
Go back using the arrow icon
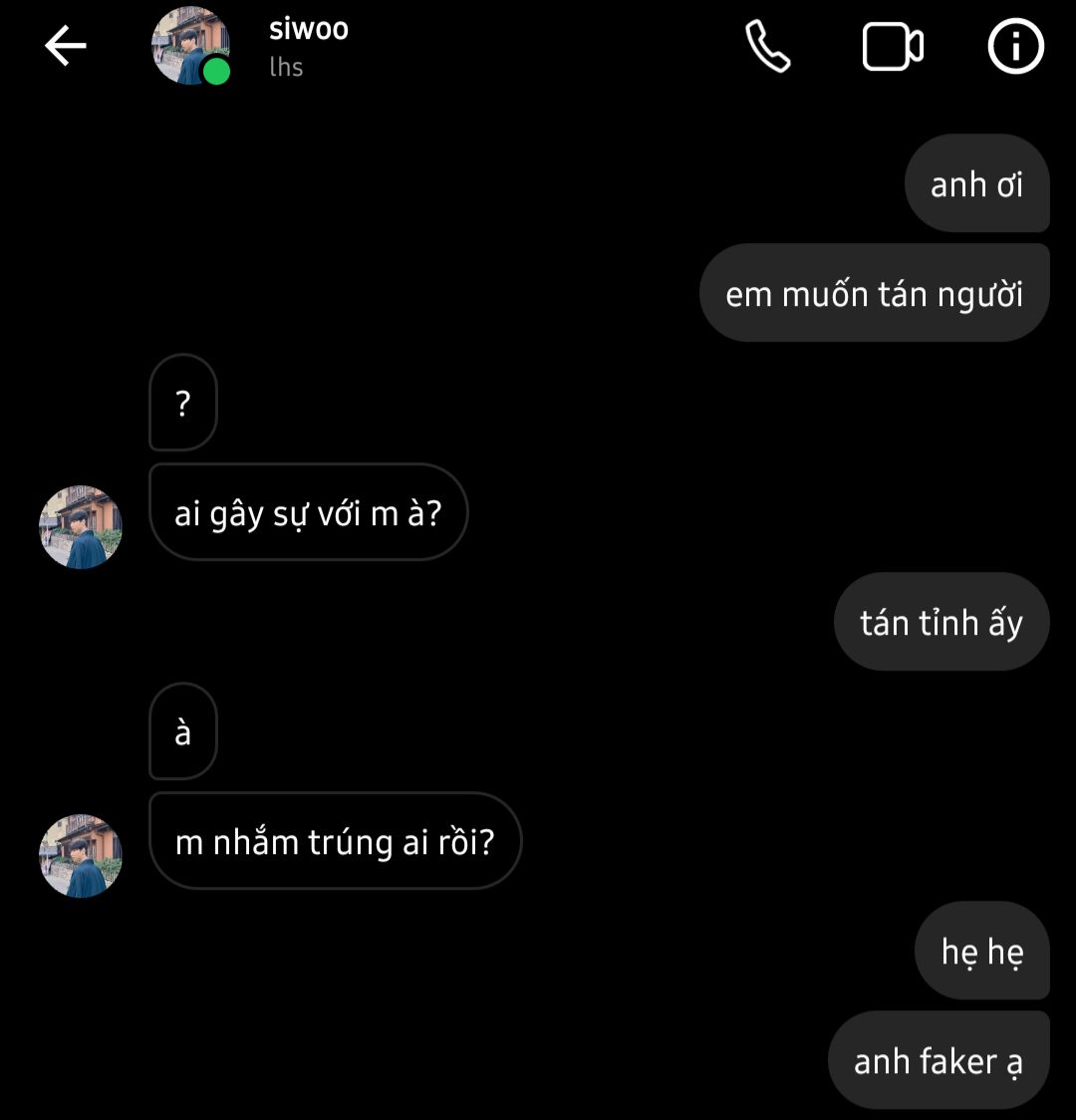click(66, 46)
